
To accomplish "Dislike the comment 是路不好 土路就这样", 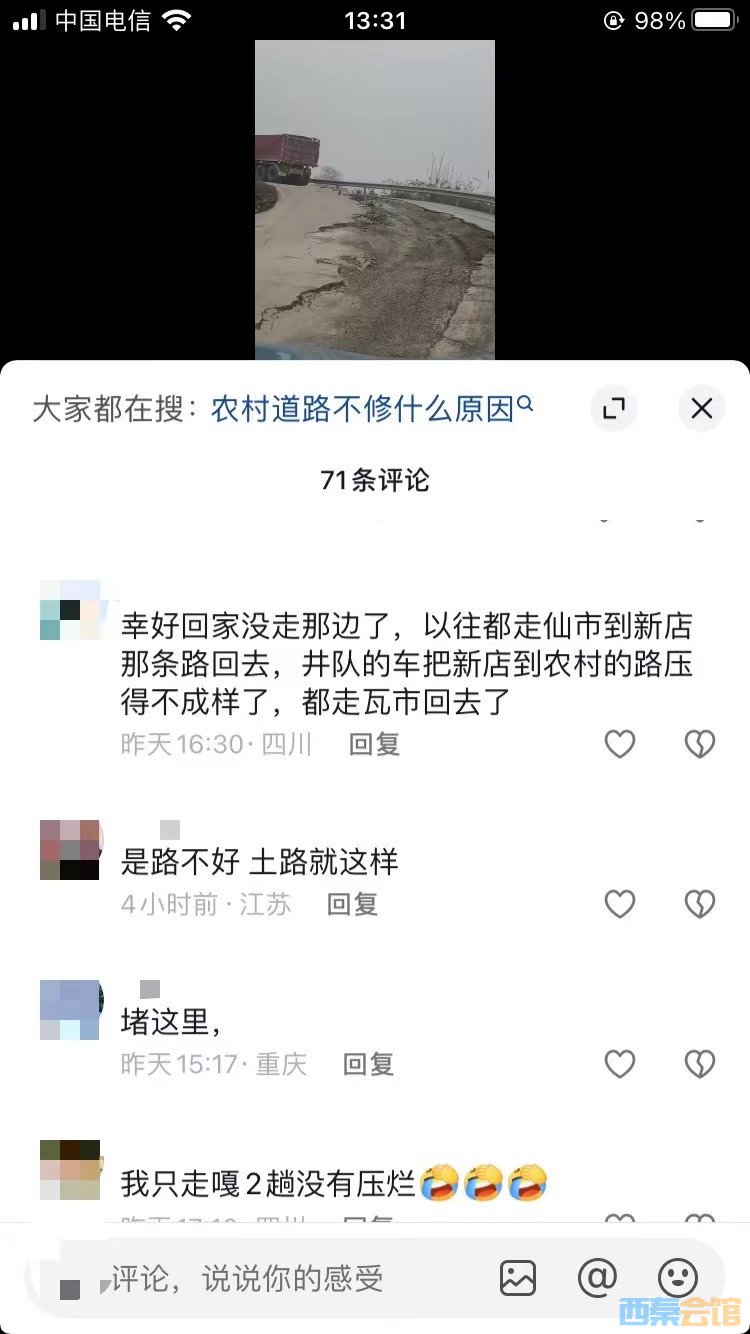I will [x=699, y=904].
